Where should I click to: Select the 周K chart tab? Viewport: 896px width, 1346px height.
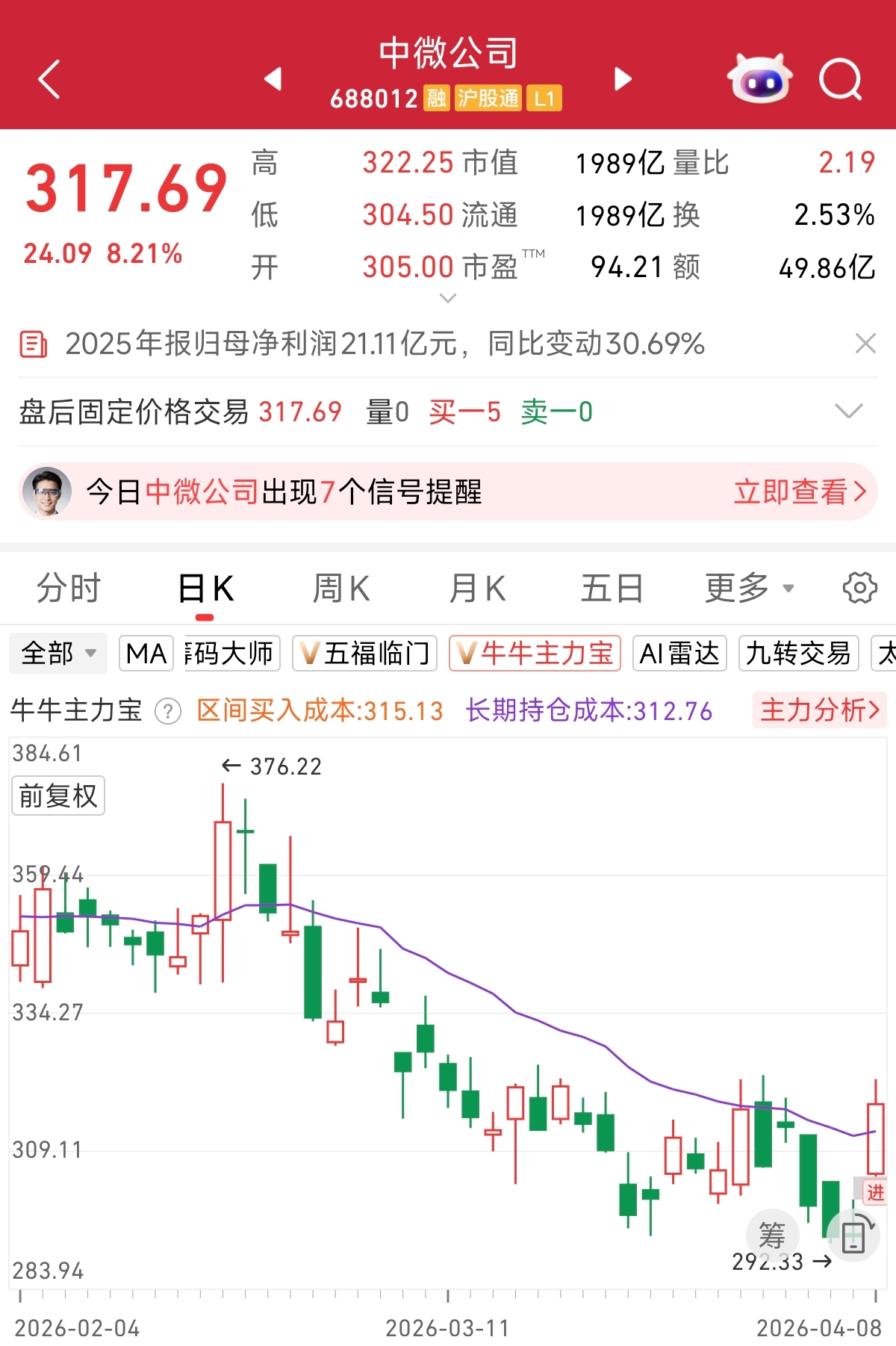pos(341,589)
